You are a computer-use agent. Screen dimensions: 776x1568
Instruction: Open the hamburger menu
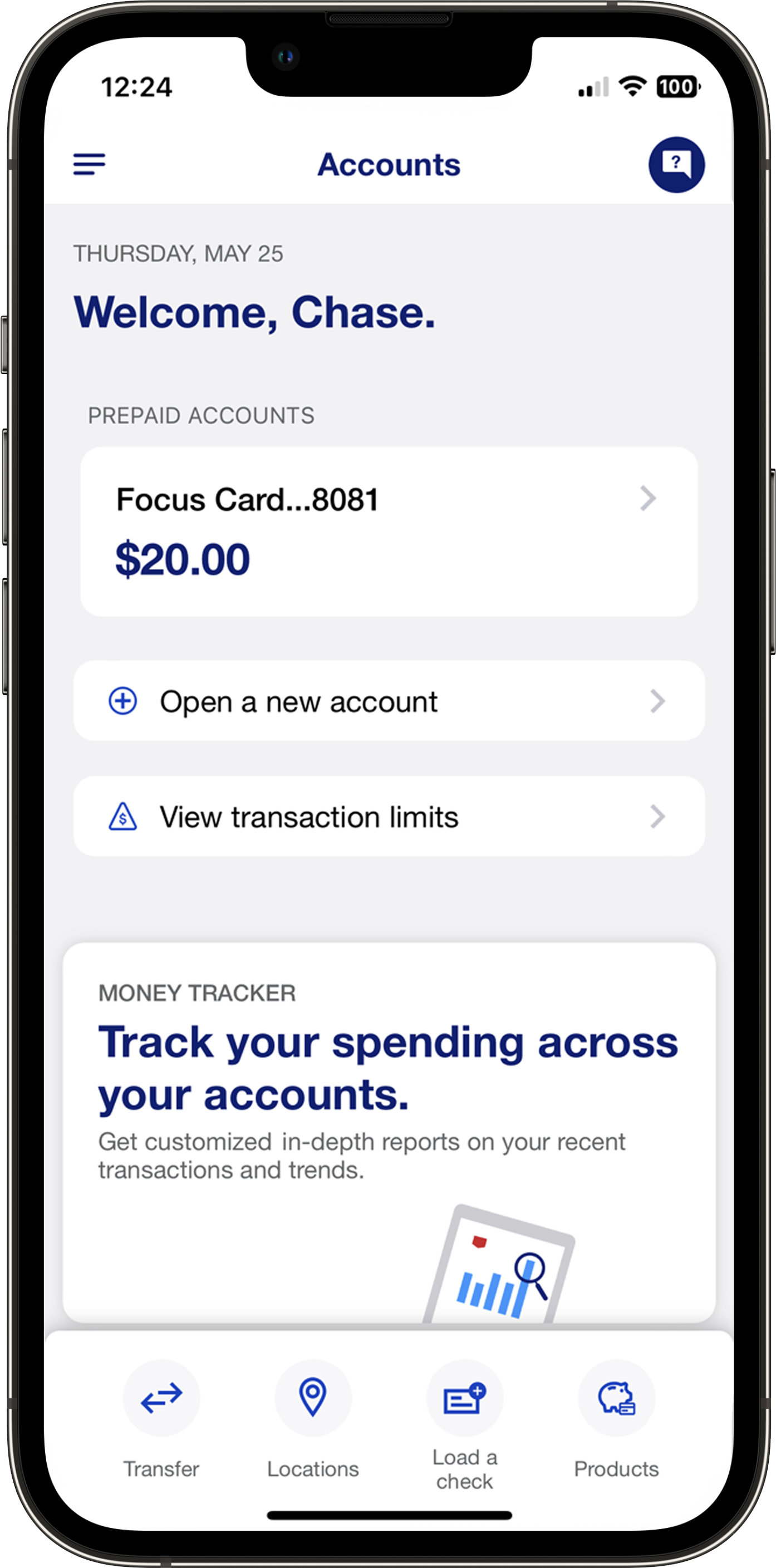[x=89, y=164]
